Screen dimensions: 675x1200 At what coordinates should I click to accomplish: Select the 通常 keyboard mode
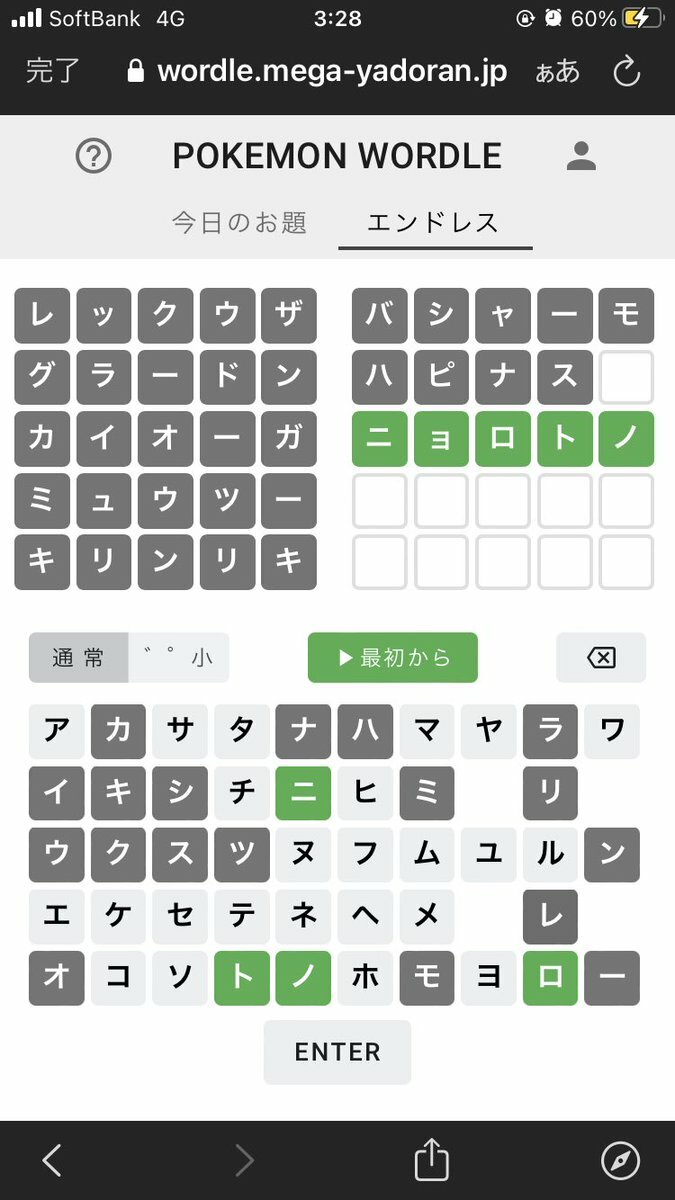79,657
